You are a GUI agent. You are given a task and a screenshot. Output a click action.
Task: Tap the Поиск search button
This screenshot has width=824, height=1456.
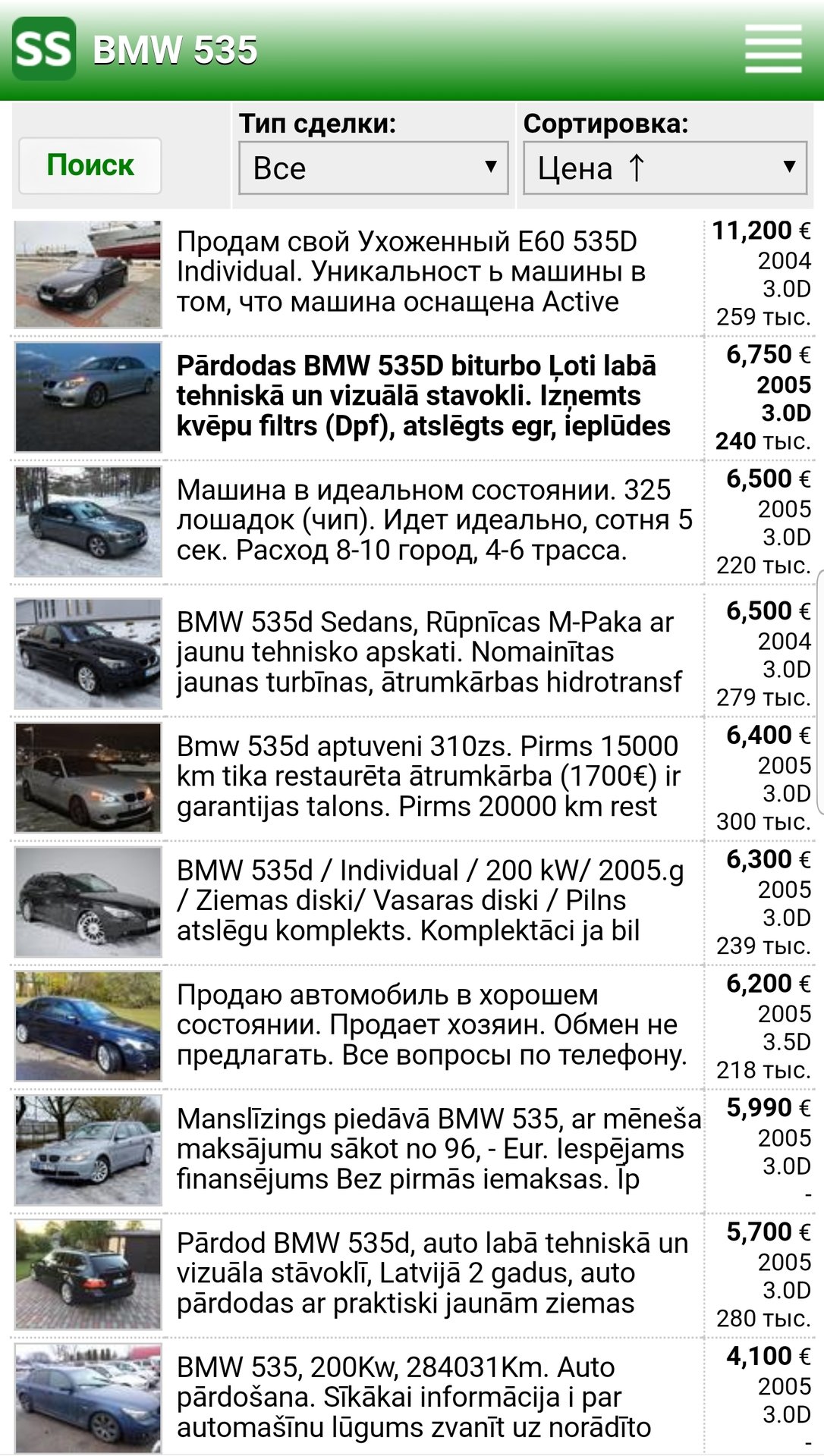click(90, 165)
